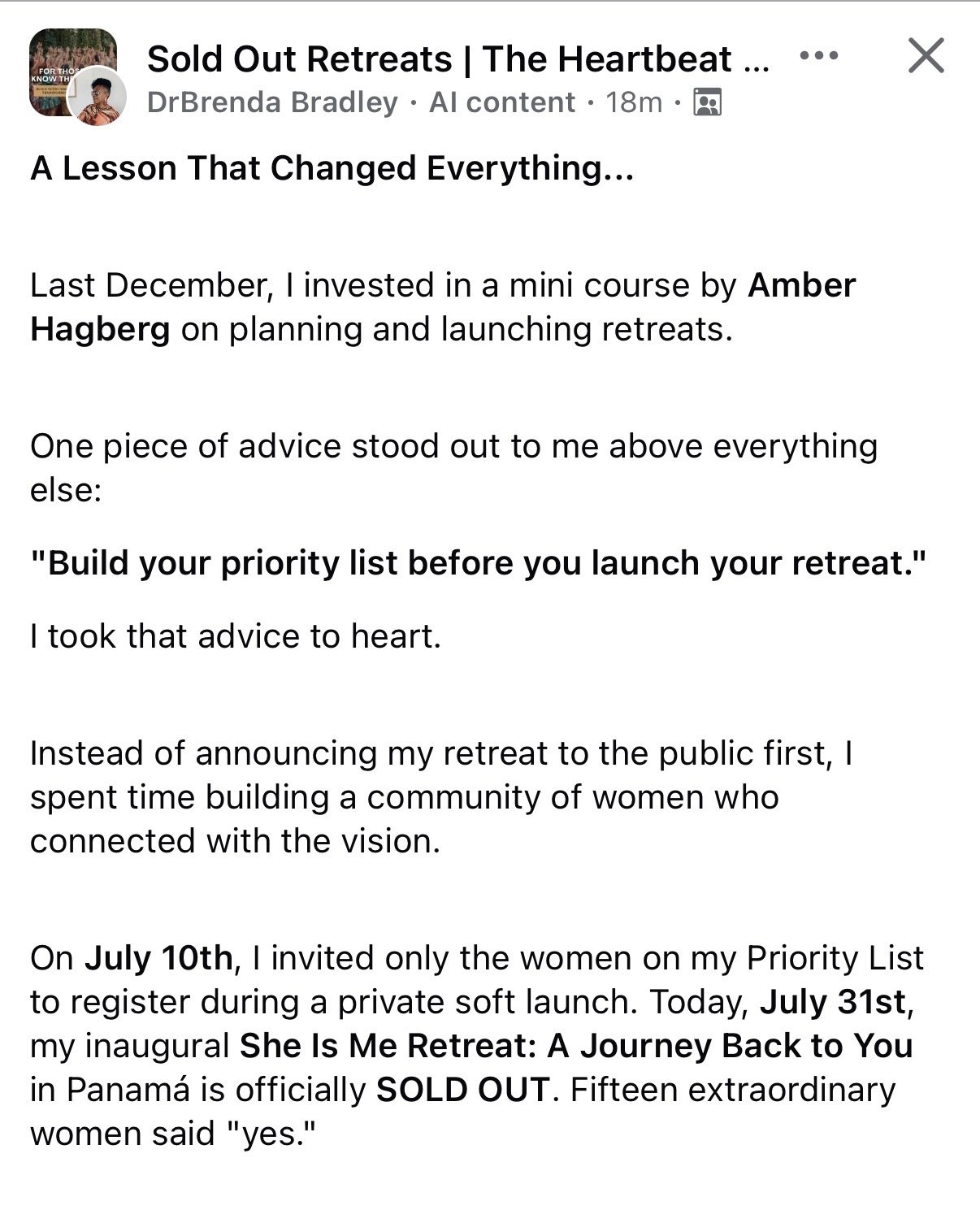Screen dimensions: 980x1210
Task: Close the post with the X
Action: tap(926, 56)
